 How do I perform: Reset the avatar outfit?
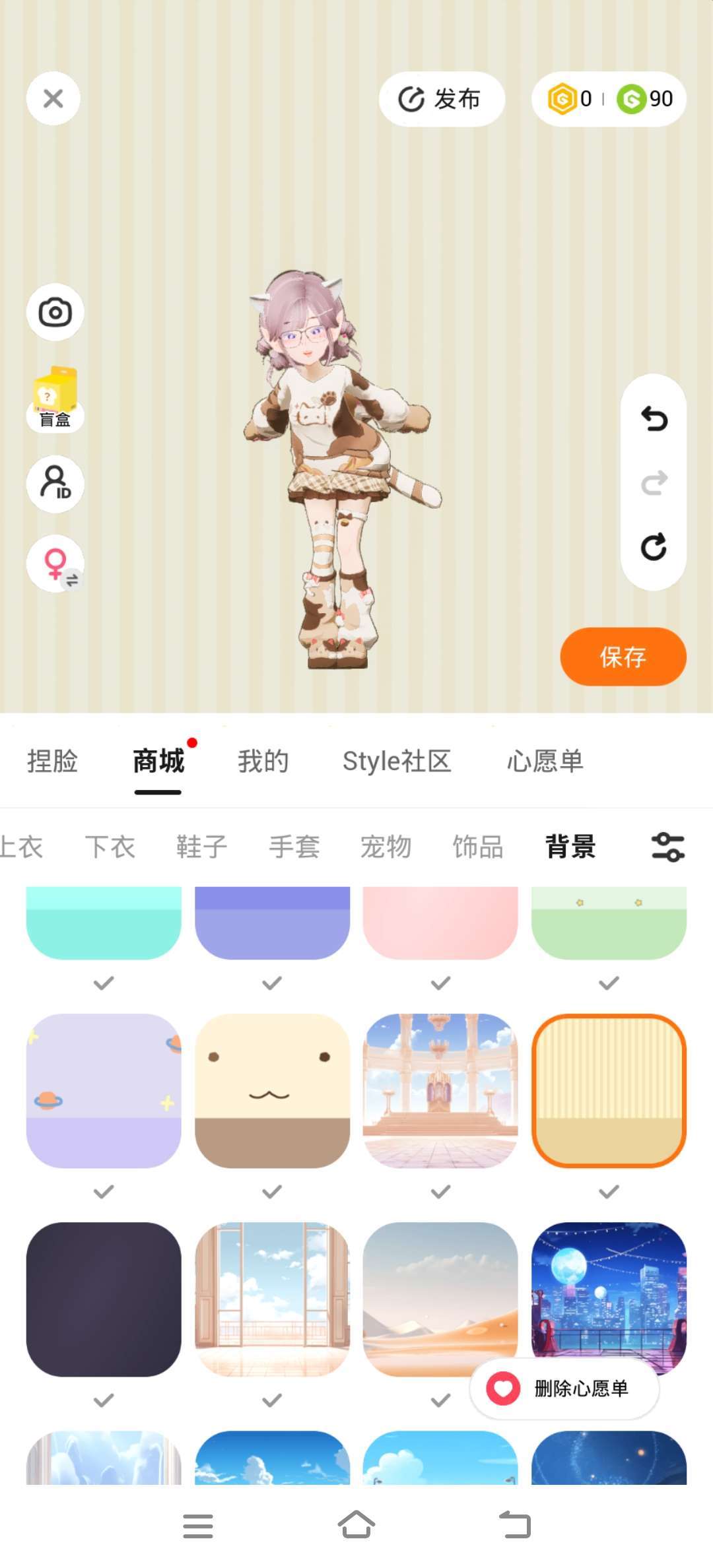coord(654,547)
